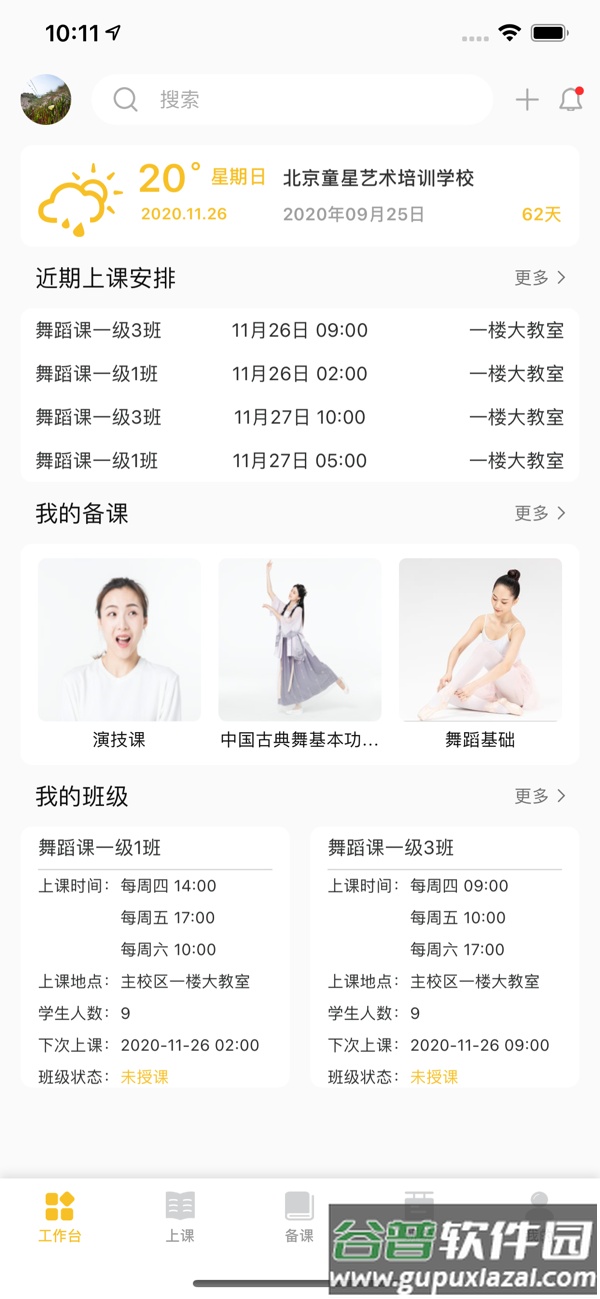
Task: Open the notifications bell
Action: pos(571,99)
